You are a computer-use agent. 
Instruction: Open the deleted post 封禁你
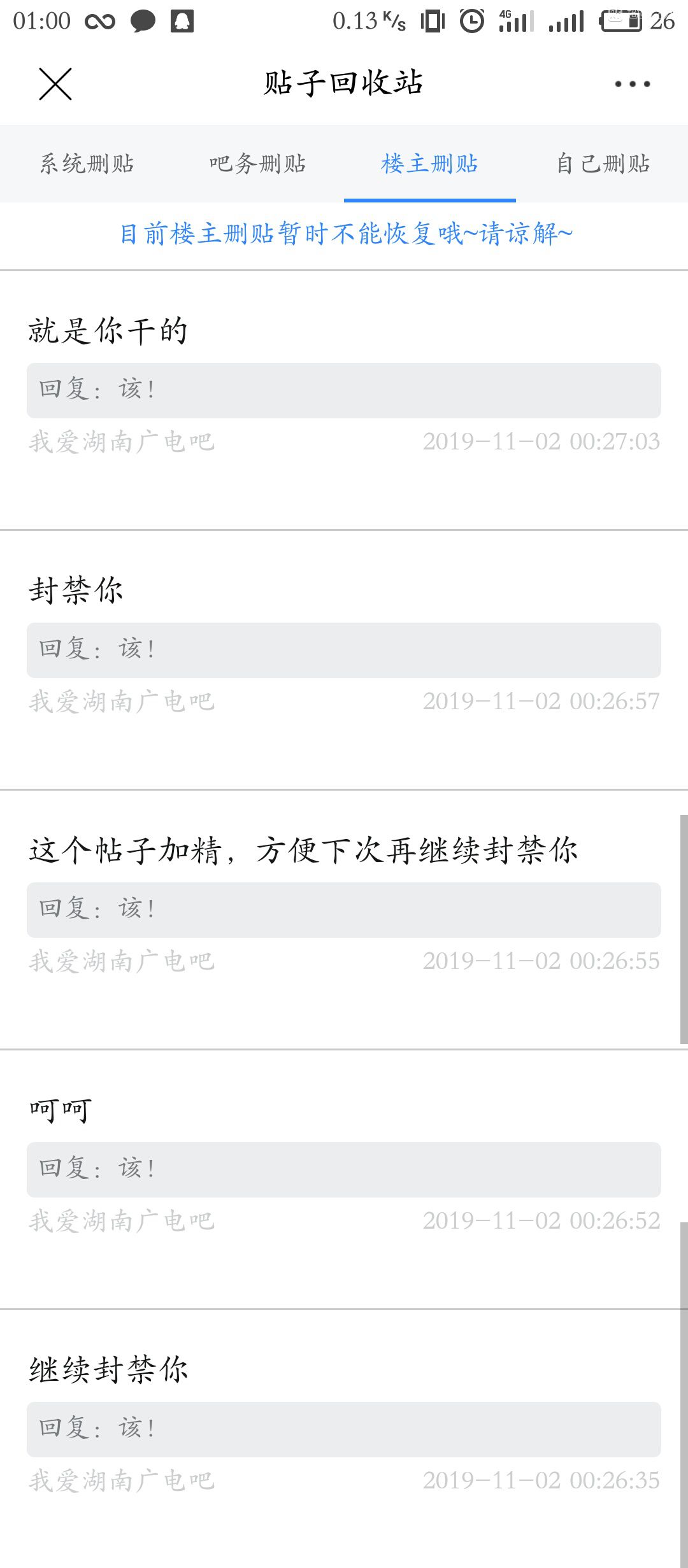(x=76, y=591)
